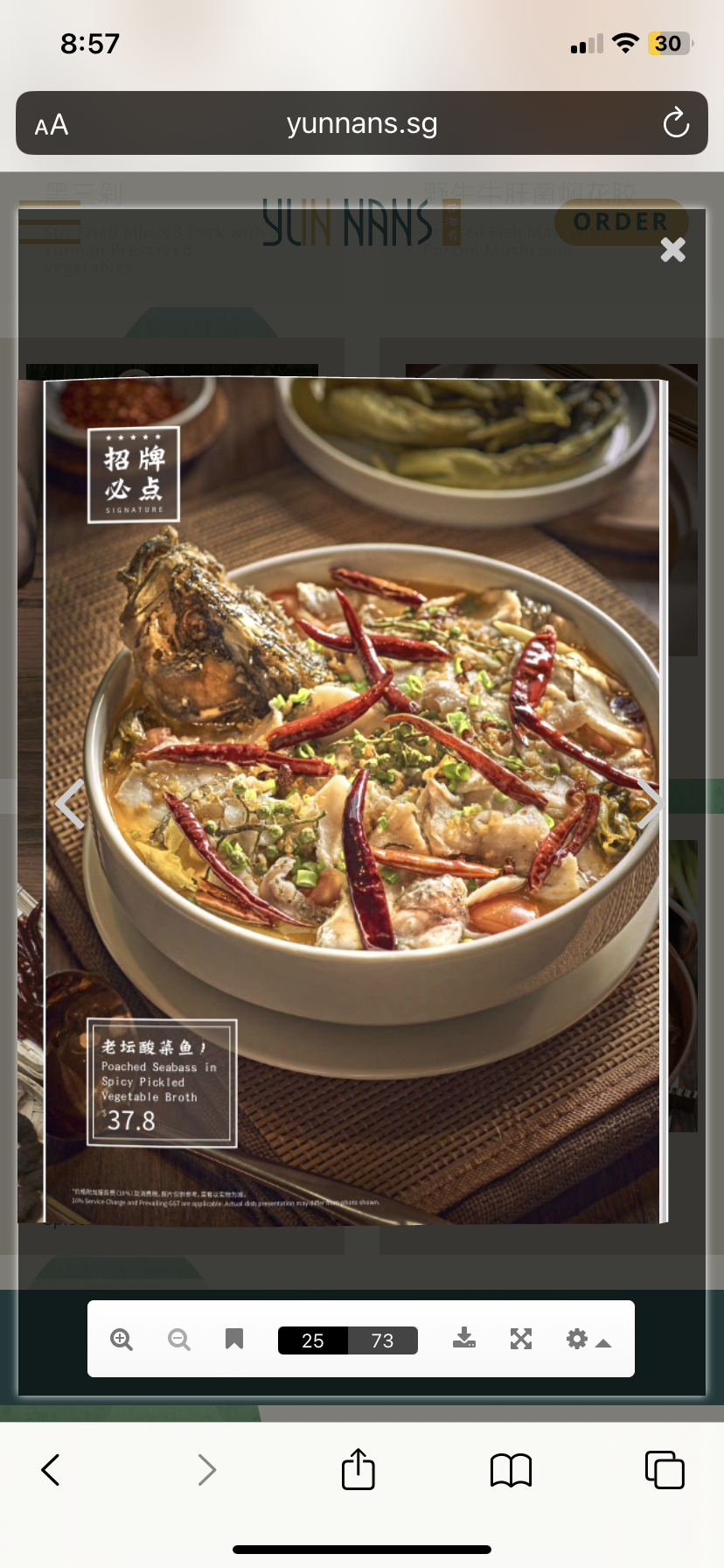Reload the yunnans.sg page
This screenshot has width=724, height=1568.
[x=675, y=123]
